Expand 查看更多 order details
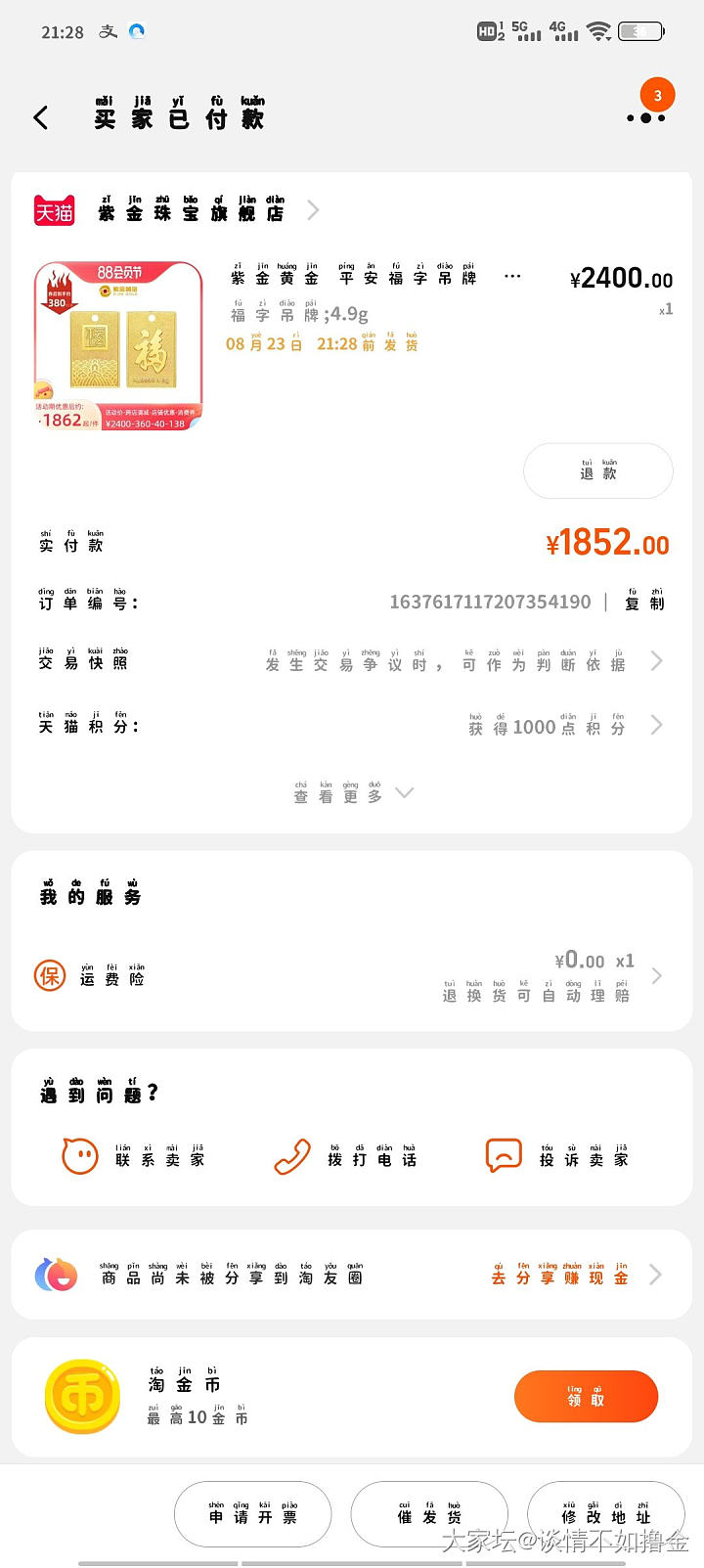 [x=352, y=793]
